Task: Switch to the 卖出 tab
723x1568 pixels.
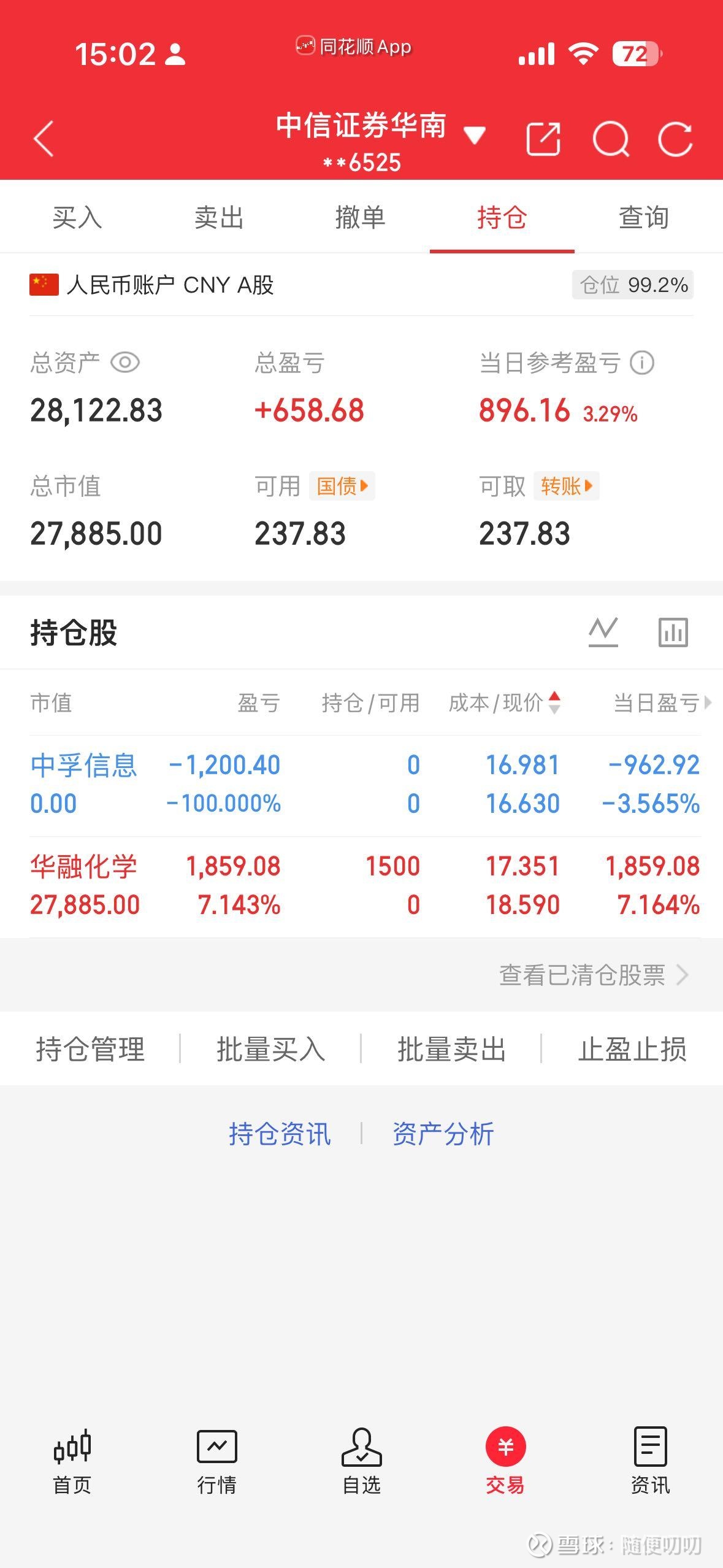Action: pyautogui.click(x=218, y=218)
